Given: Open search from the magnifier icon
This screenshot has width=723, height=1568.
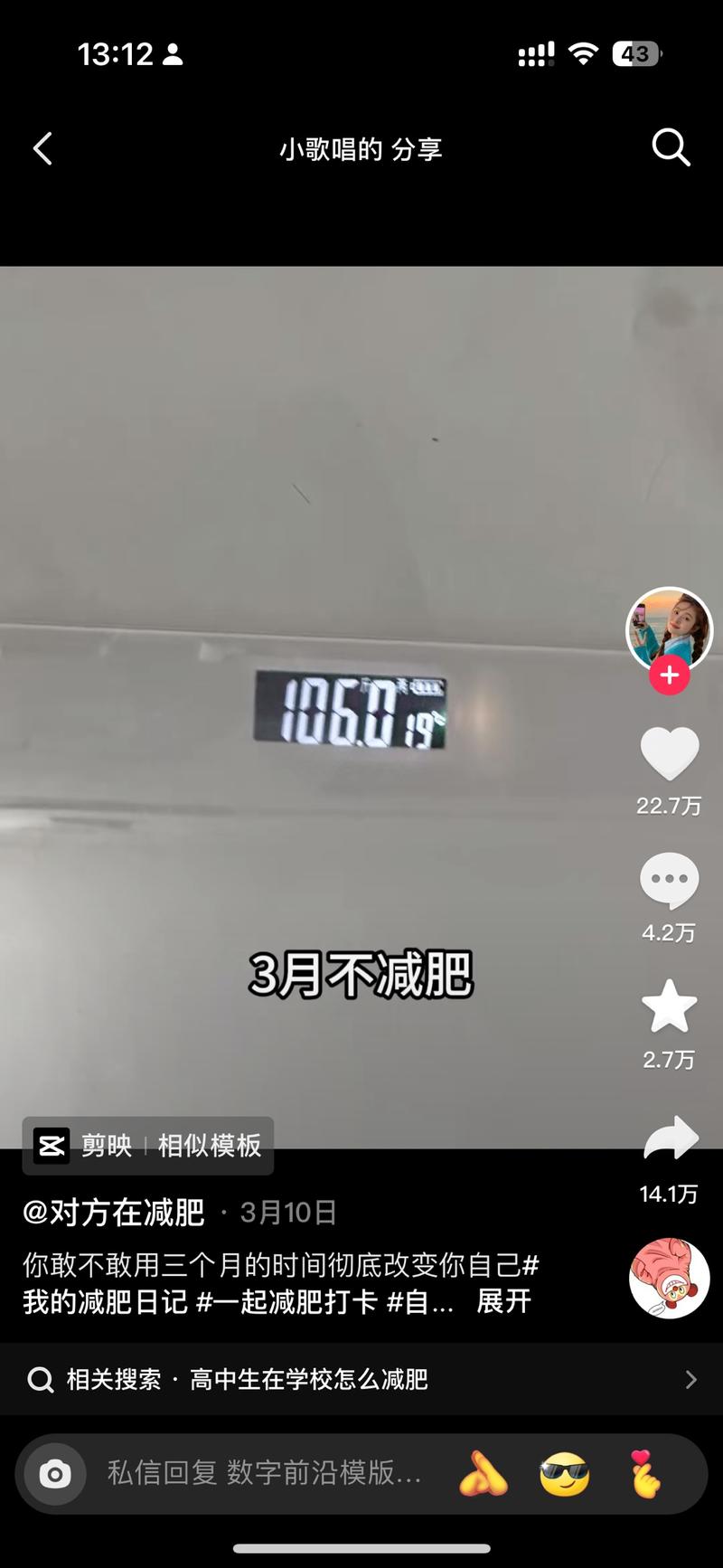Looking at the screenshot, I should 671,147.
